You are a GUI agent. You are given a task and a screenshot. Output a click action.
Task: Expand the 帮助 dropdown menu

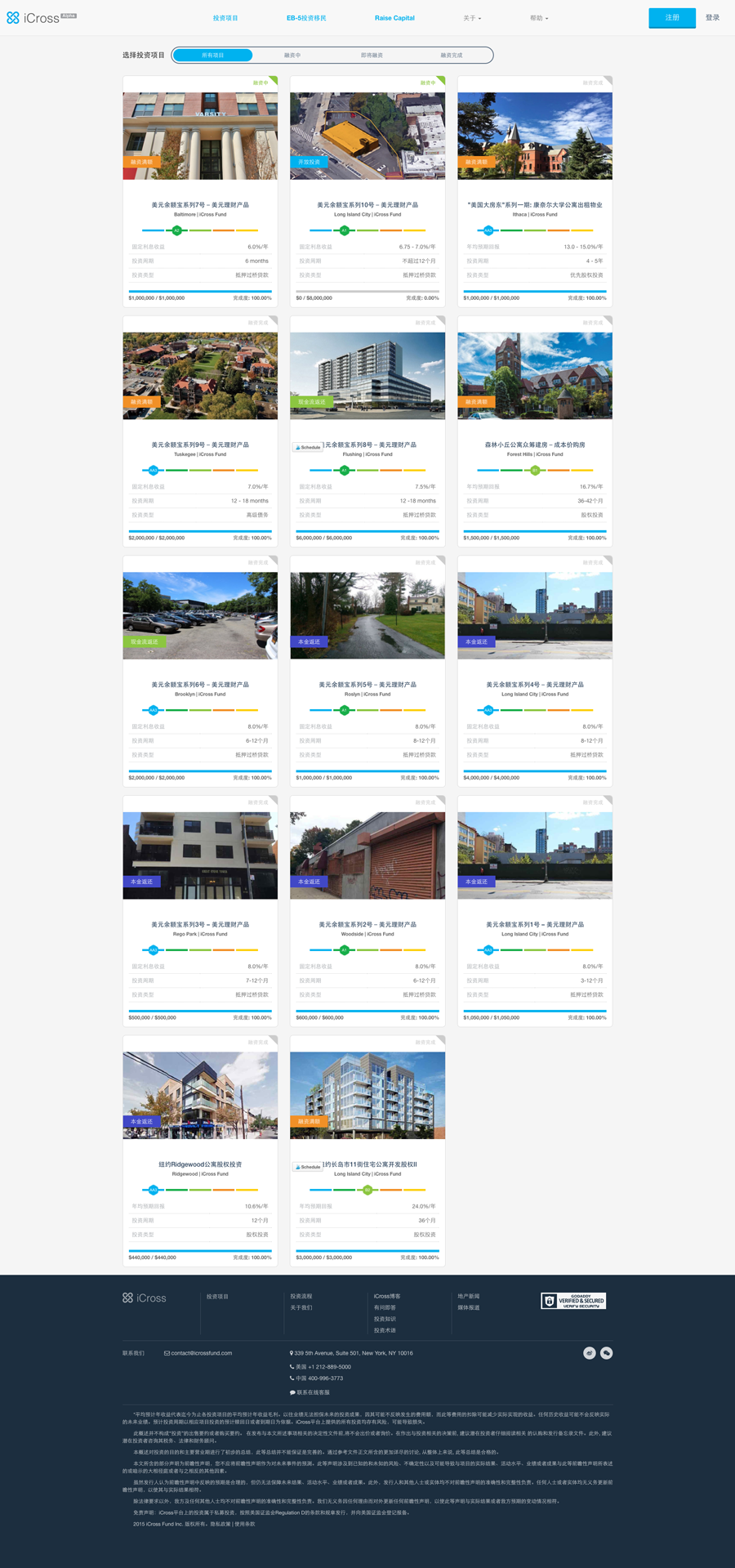(x=539, y=18)
